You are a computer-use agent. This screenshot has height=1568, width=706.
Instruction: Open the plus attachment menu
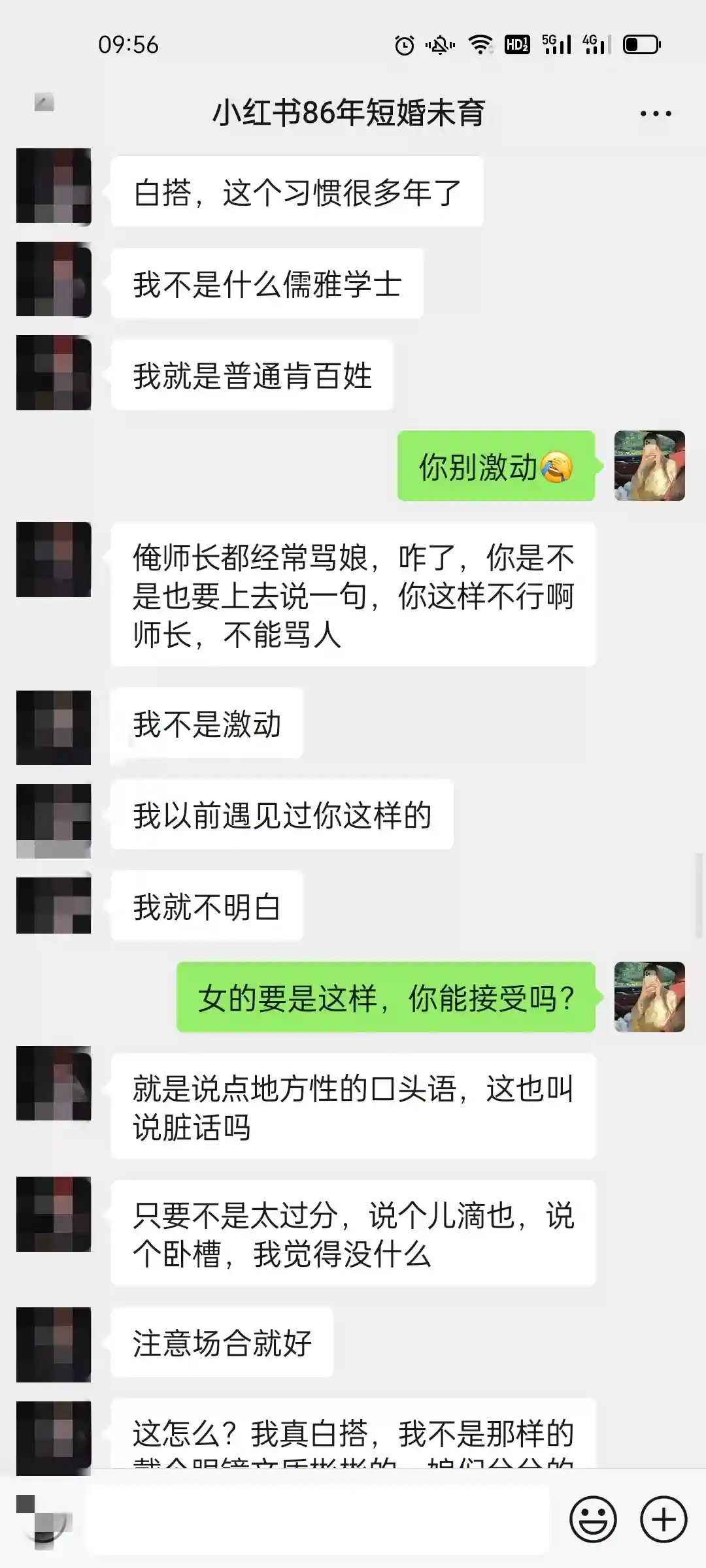coord(663,1520)
